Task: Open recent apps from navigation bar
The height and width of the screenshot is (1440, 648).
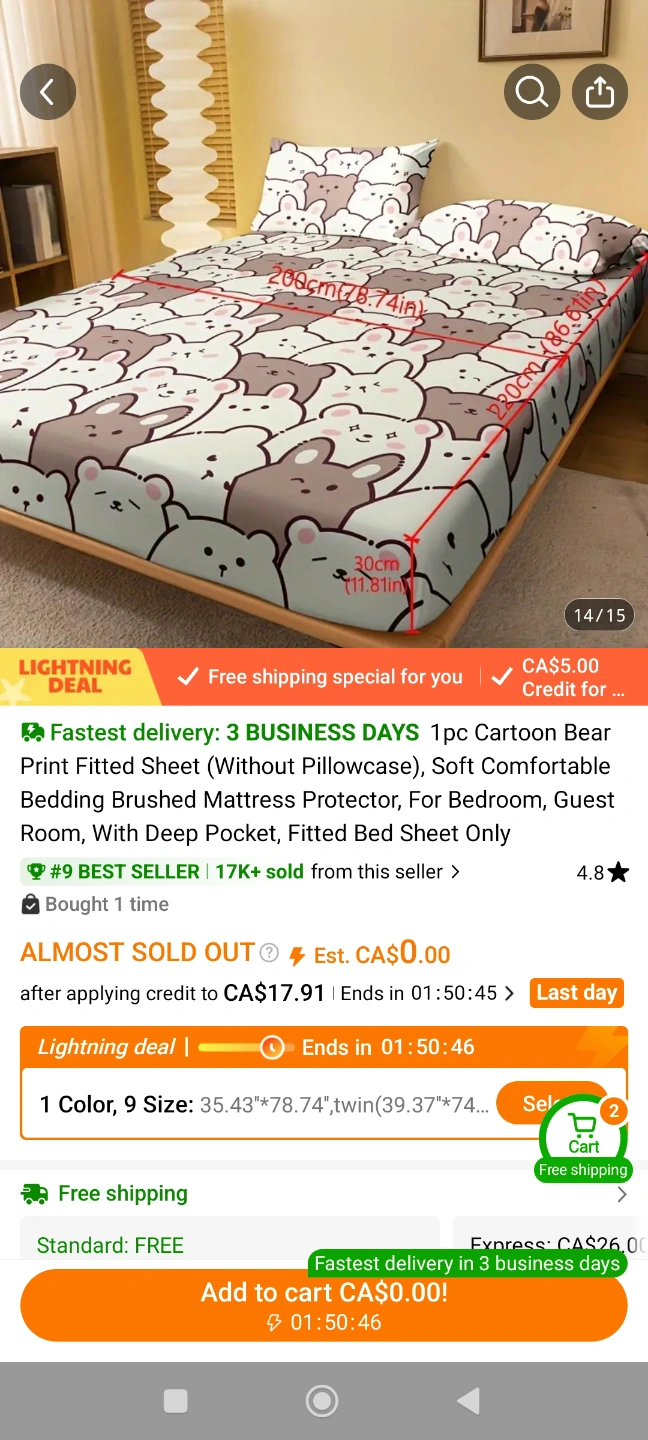Action: click(x=176, y=1401)
